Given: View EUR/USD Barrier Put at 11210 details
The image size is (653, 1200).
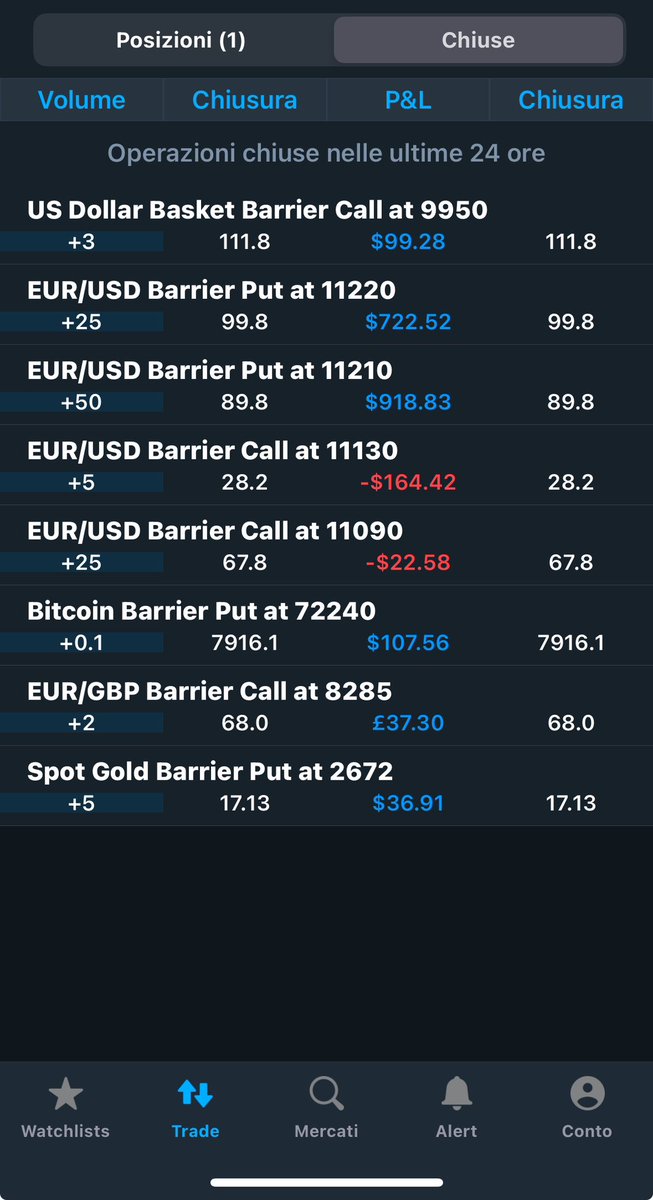Looking at the screenshot, I should (x=211, y=371).
